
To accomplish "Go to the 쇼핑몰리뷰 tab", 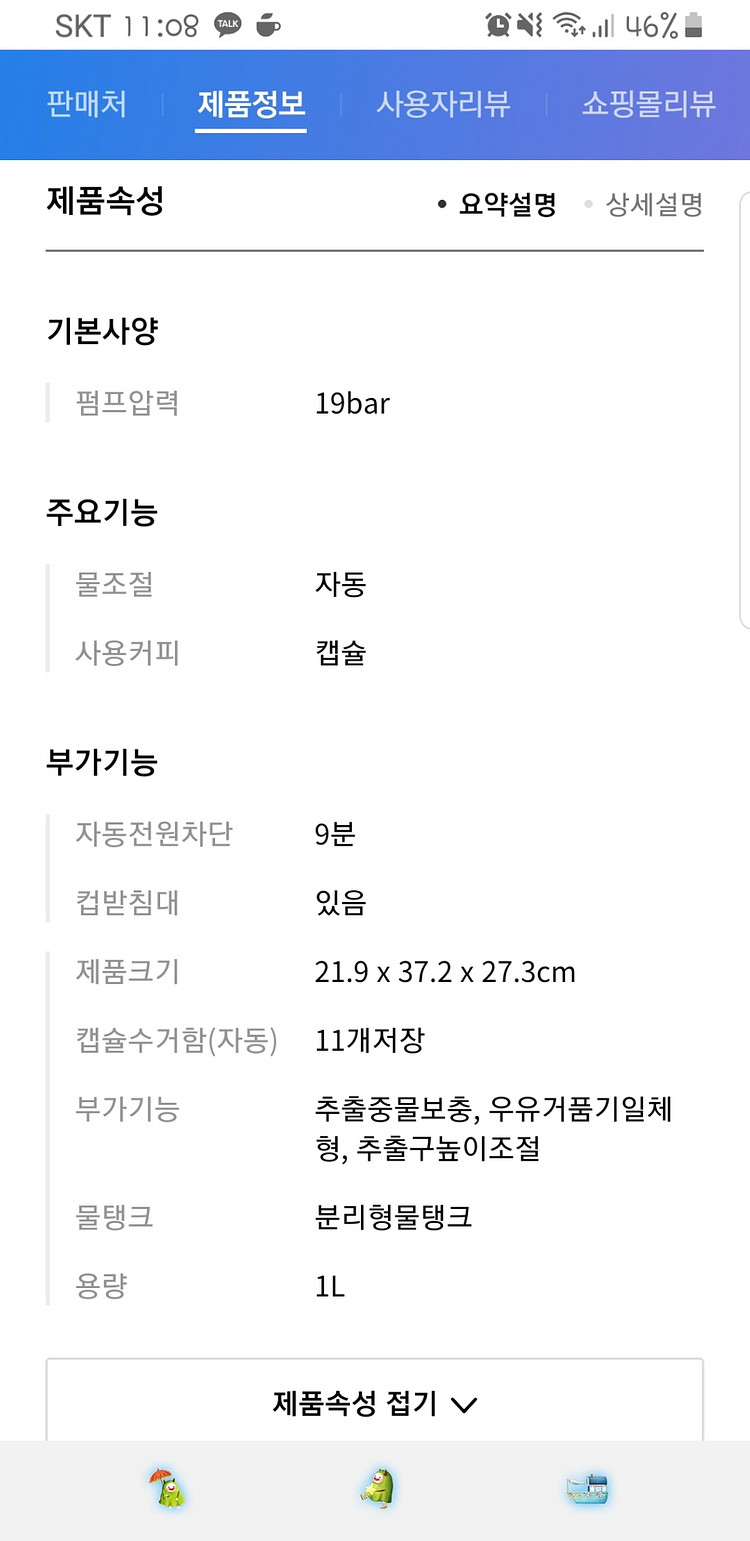I will point(649,104).
